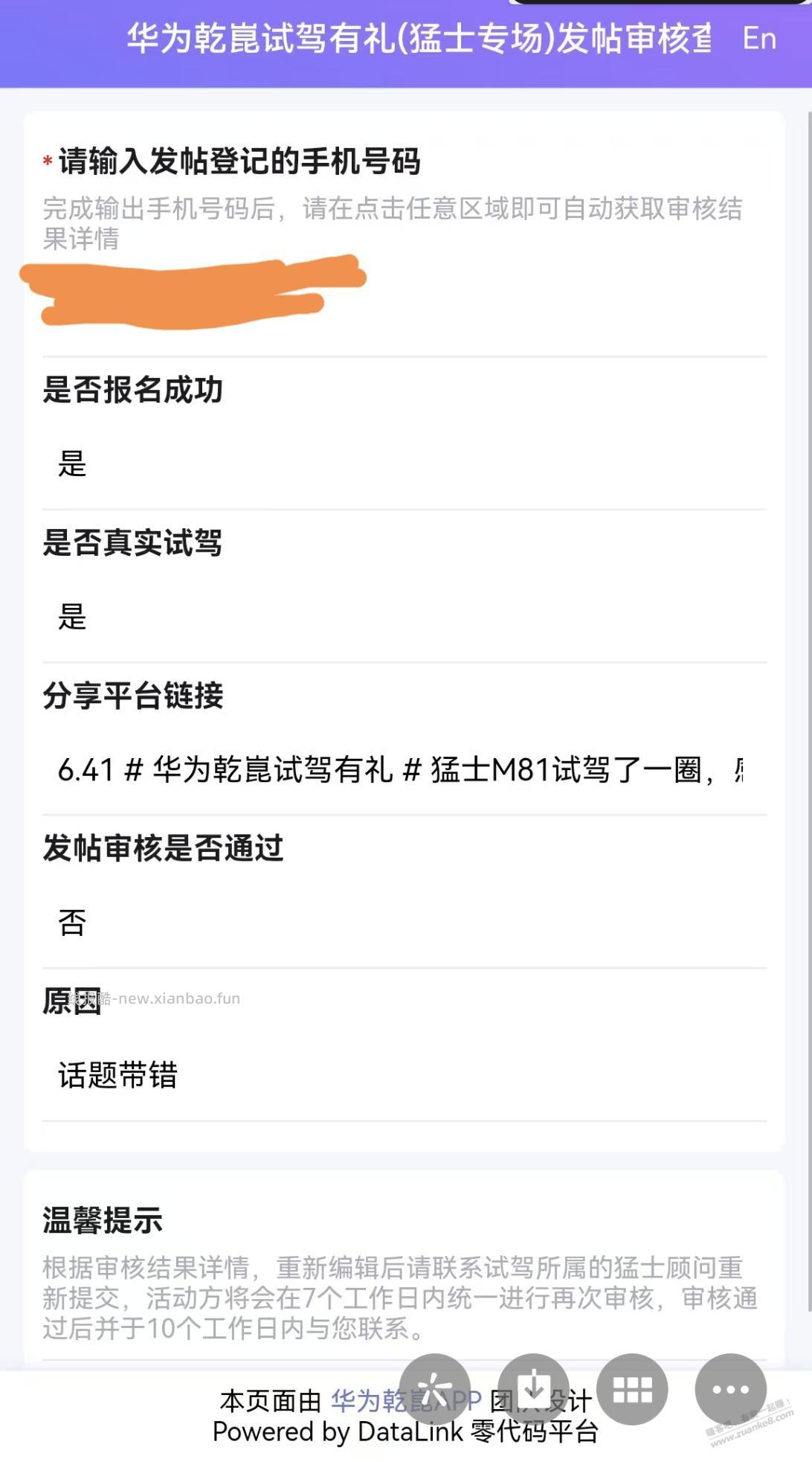The height and width of the screenshot is (1462, 812).
Task: Open the more options (three dots) icon
Action: 731,1388
